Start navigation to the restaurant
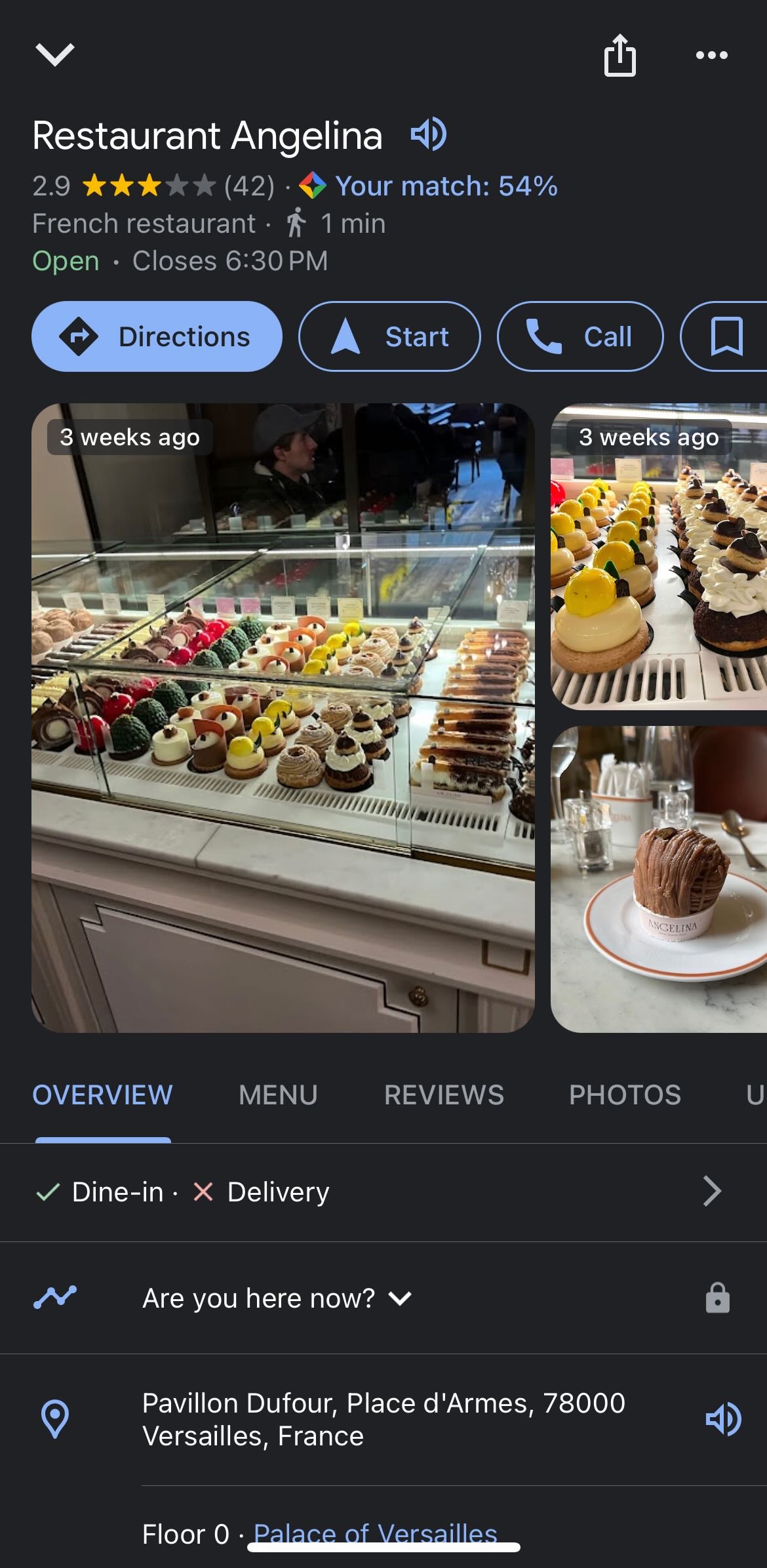The image size is (767, 1568). point(389,336)
